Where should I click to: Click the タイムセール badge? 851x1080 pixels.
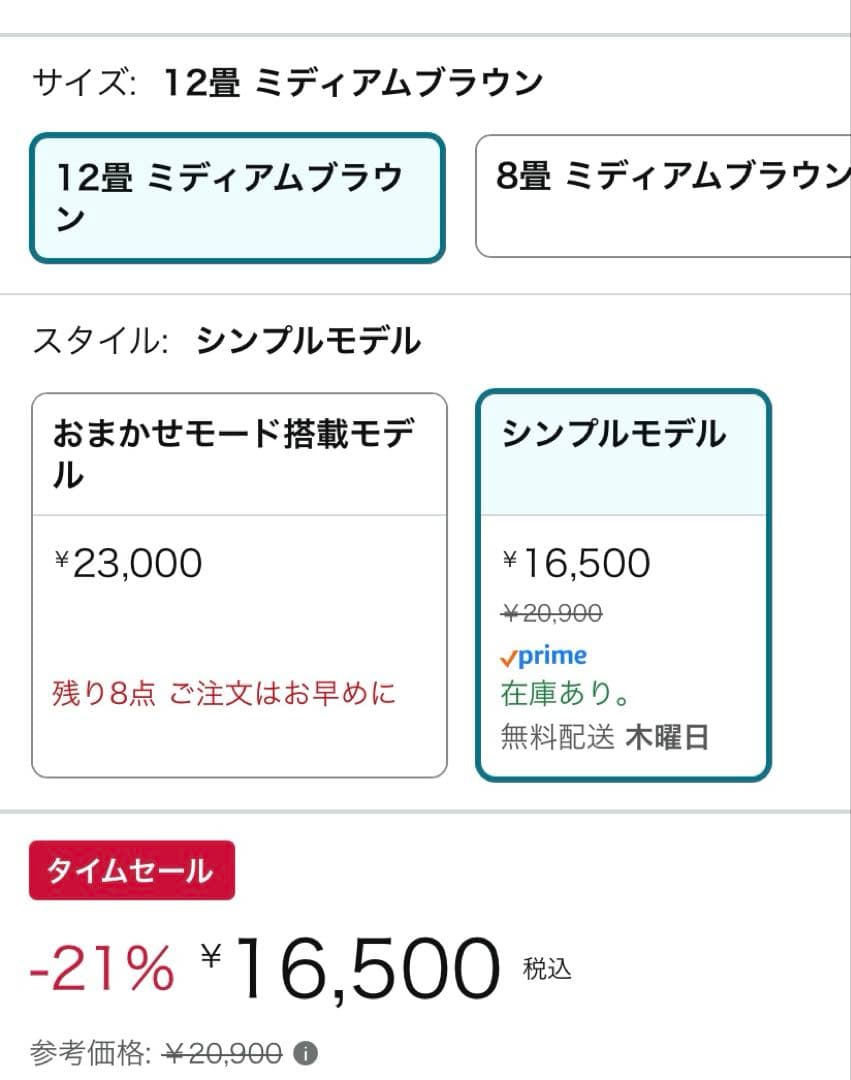tap(132, 870)
